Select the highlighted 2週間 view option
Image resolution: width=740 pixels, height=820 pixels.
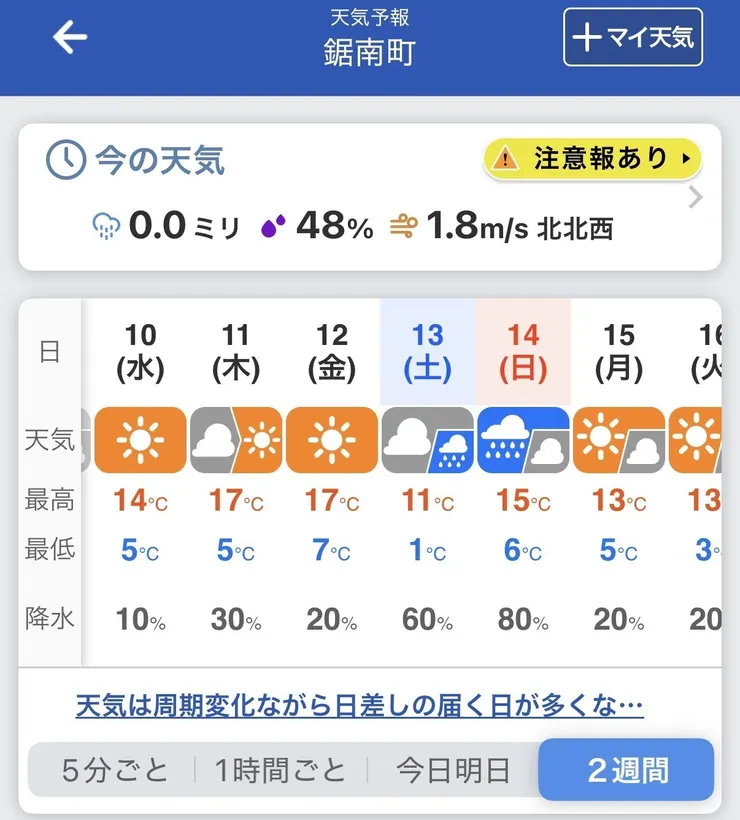[626, 769]
